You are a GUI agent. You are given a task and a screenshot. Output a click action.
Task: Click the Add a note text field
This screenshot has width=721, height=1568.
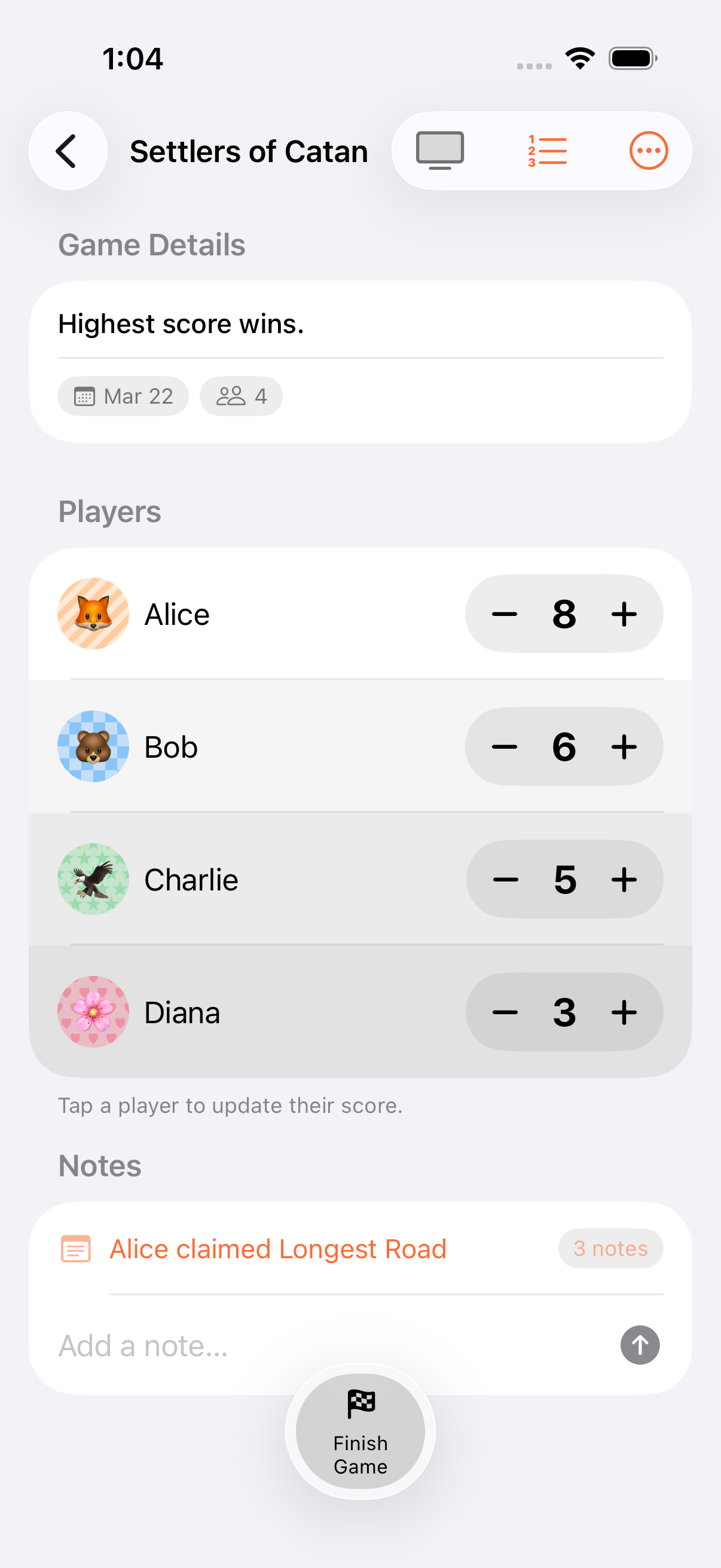243,1345
